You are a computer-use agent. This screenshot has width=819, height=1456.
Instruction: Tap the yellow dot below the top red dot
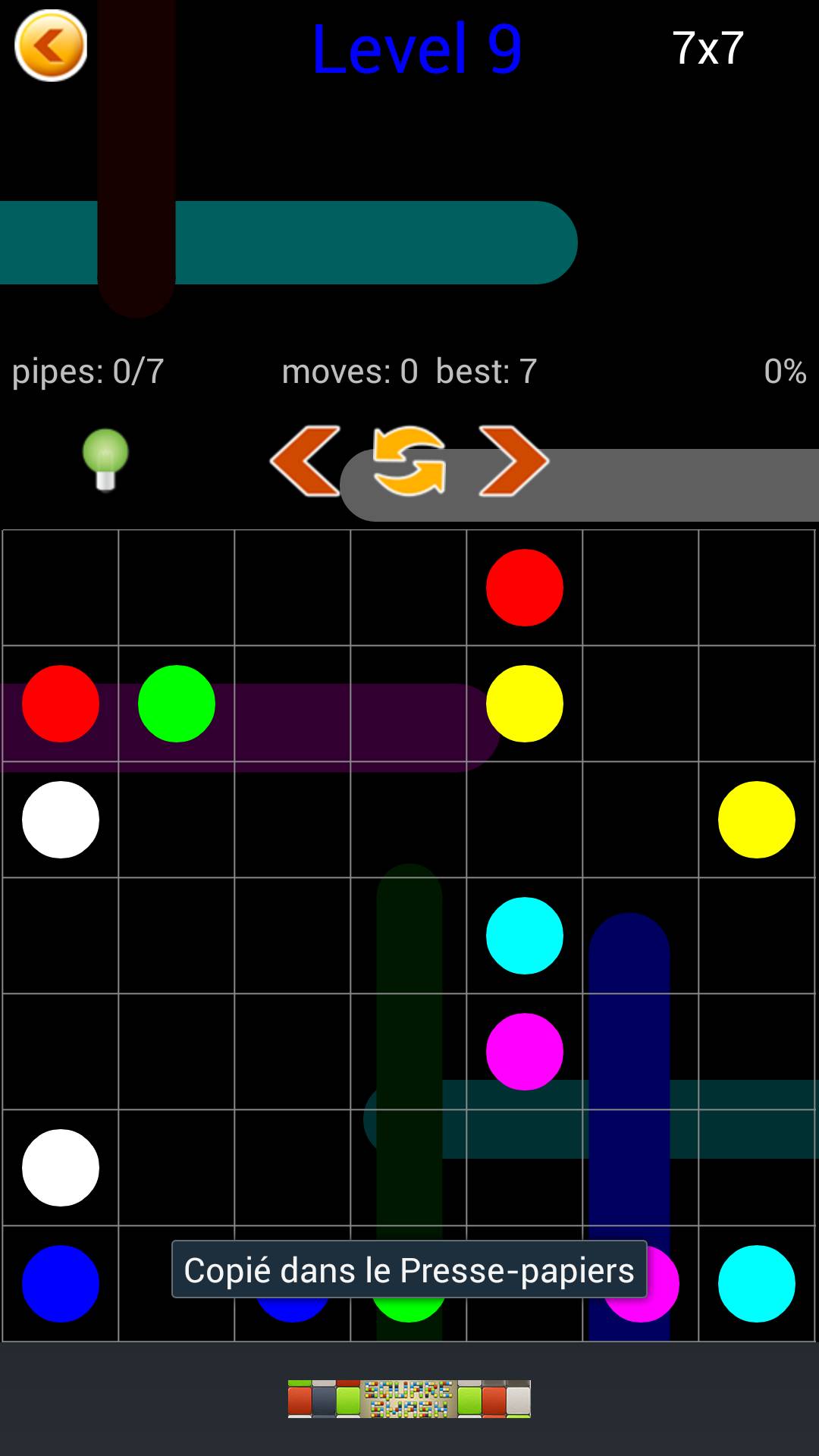point(524,704)
